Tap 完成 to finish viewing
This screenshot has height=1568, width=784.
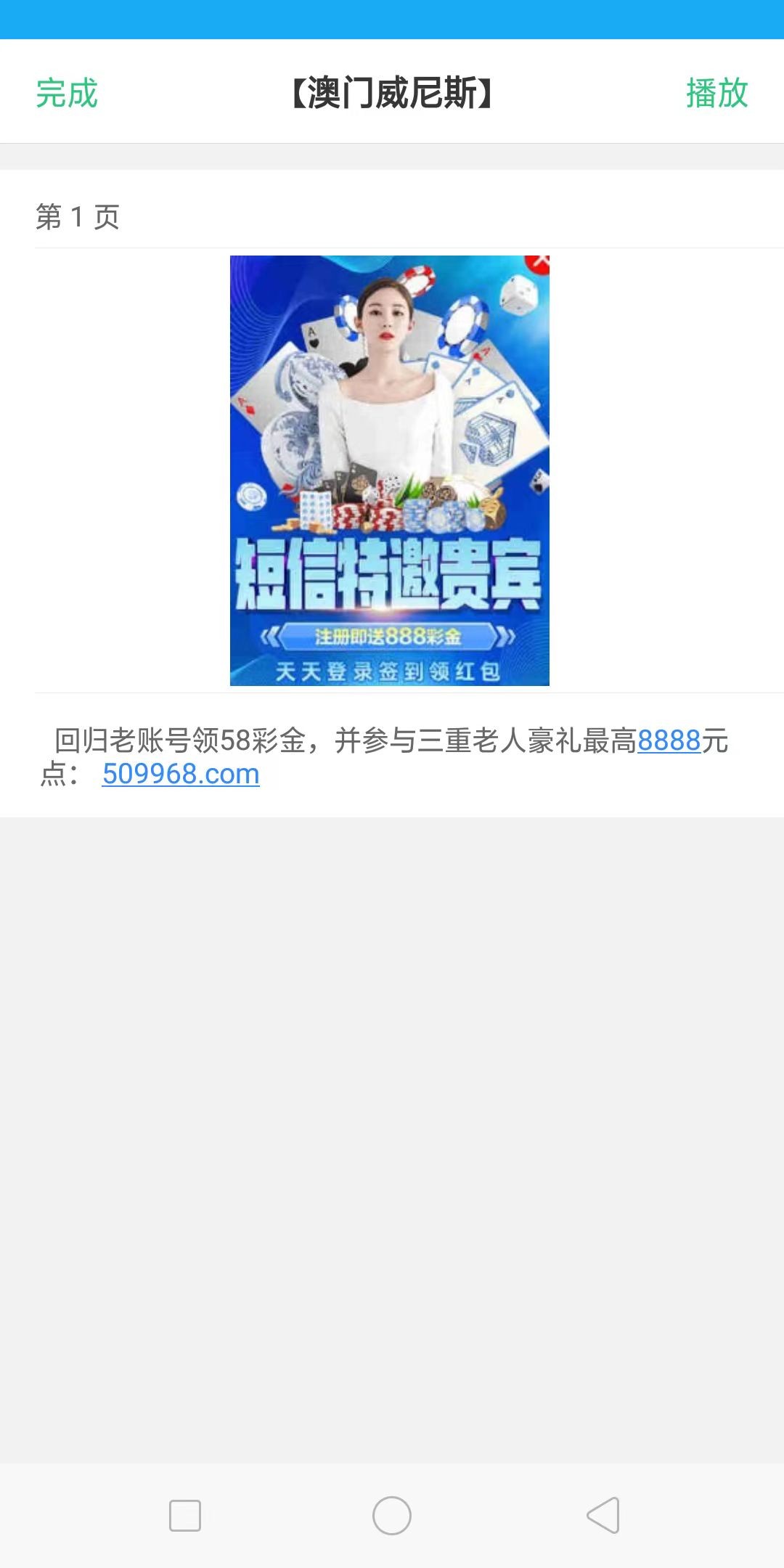pyautogui.click(x=67, y=93)
